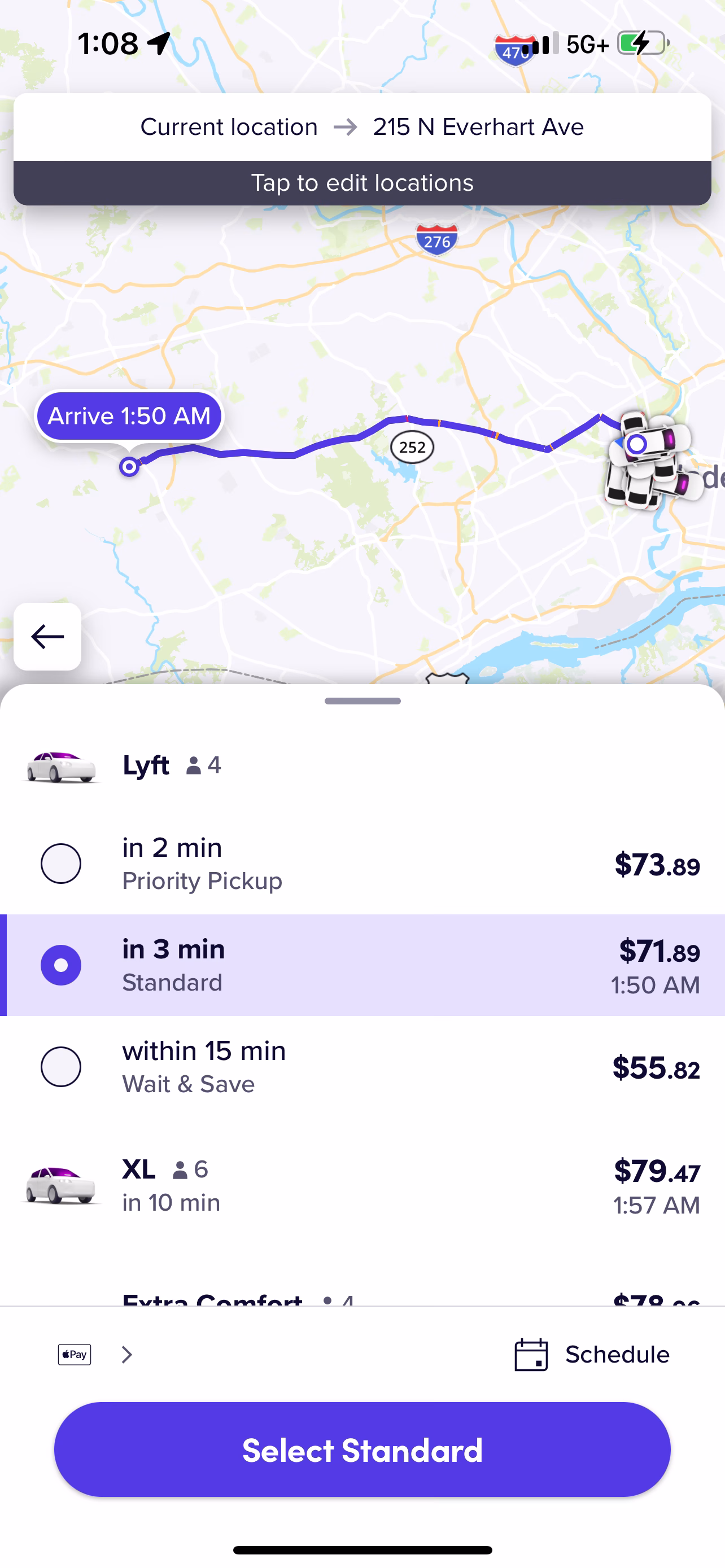Go back using the arrow button
The height and width of the screenshot is (1568, 725).
pos(47,637)
